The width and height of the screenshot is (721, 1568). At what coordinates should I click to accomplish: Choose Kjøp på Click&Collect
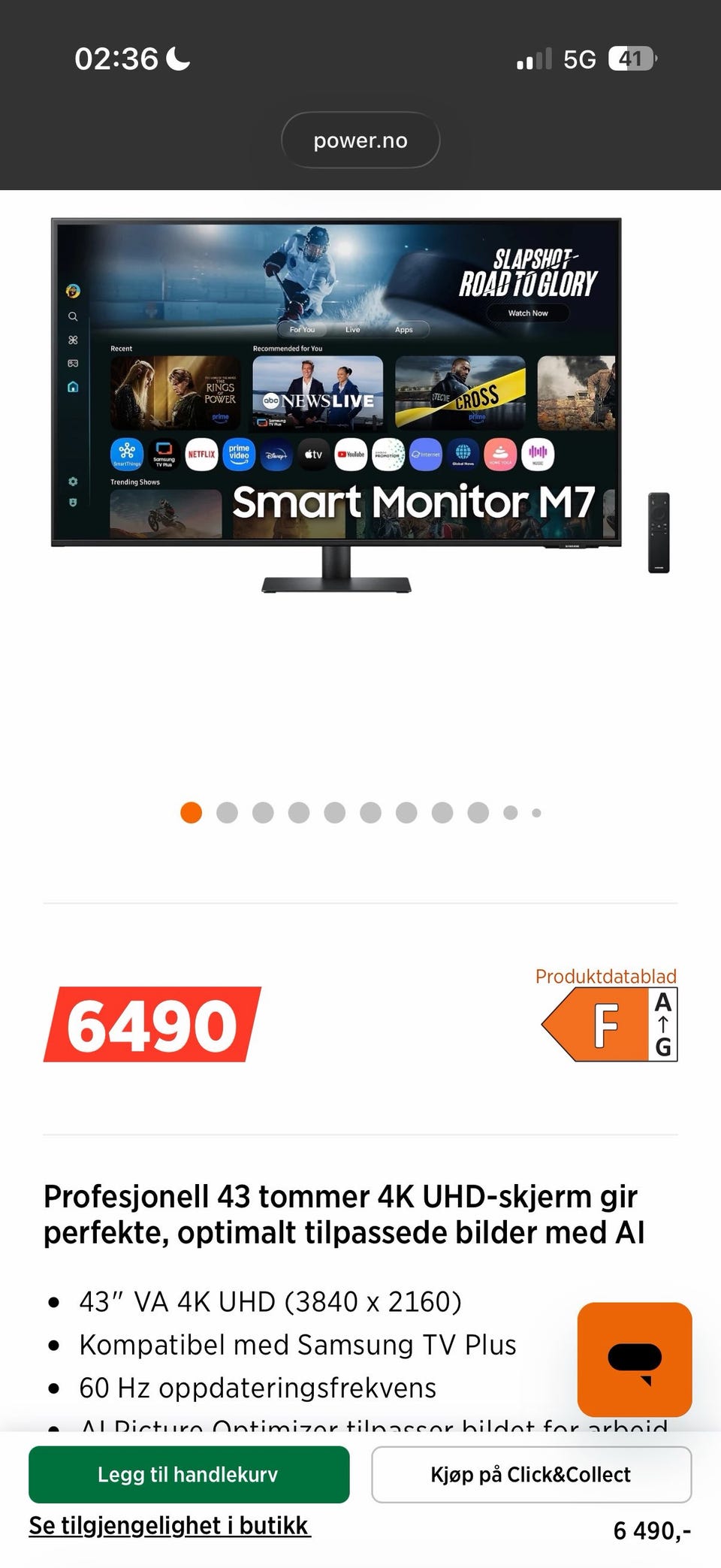click(x=531, y=1474)
